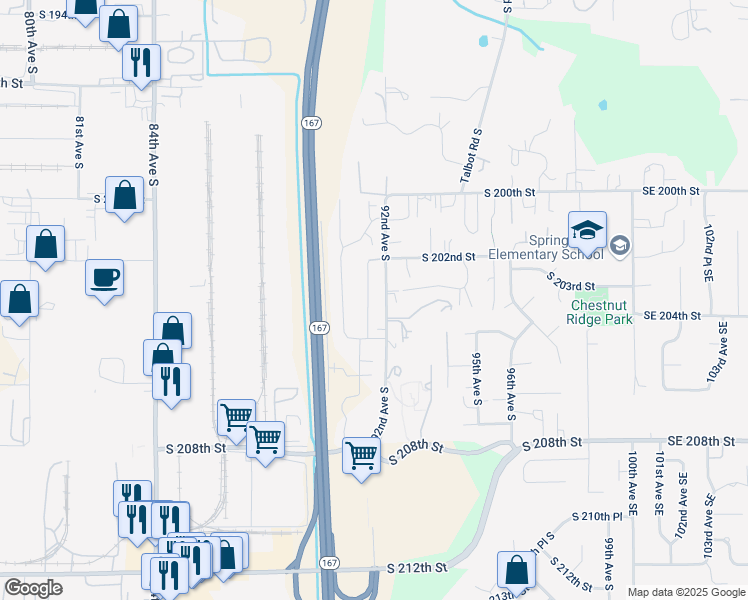Image resolution: width=748 pixels, height=600 pixels.
Task: Open the elementary school graduation cap marker
Action: tap(587, 230)
